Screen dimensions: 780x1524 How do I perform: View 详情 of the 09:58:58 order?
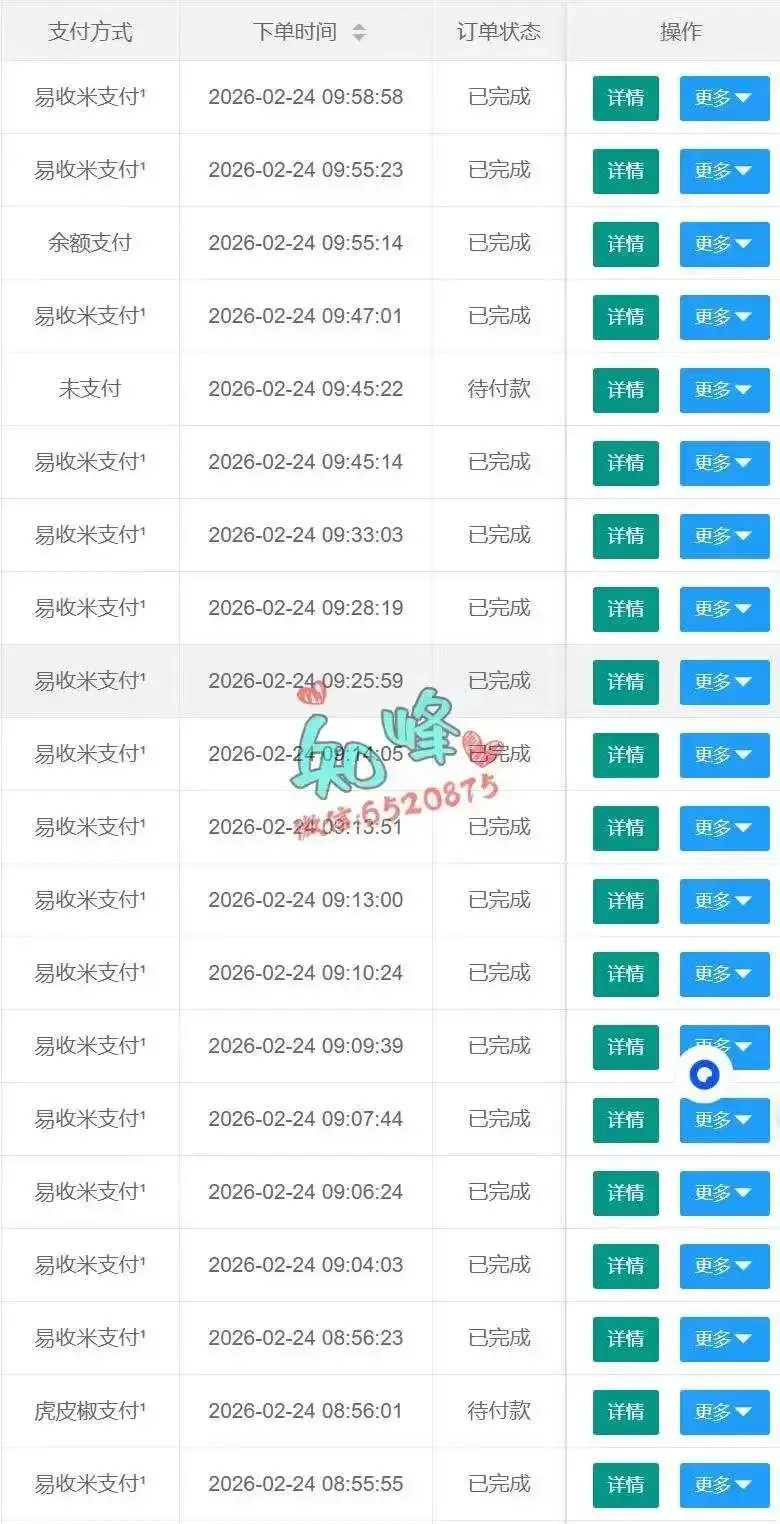pyautogui.click(x=625, y=98)
